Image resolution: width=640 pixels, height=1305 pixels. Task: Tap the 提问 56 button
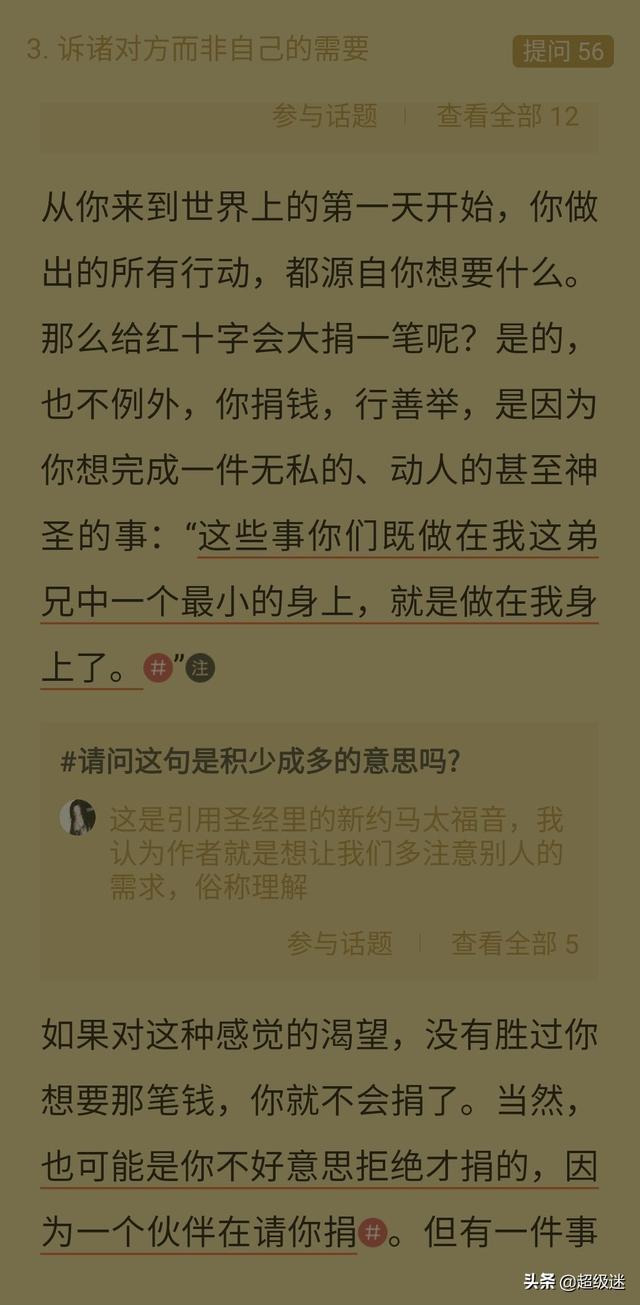(563, 51)
